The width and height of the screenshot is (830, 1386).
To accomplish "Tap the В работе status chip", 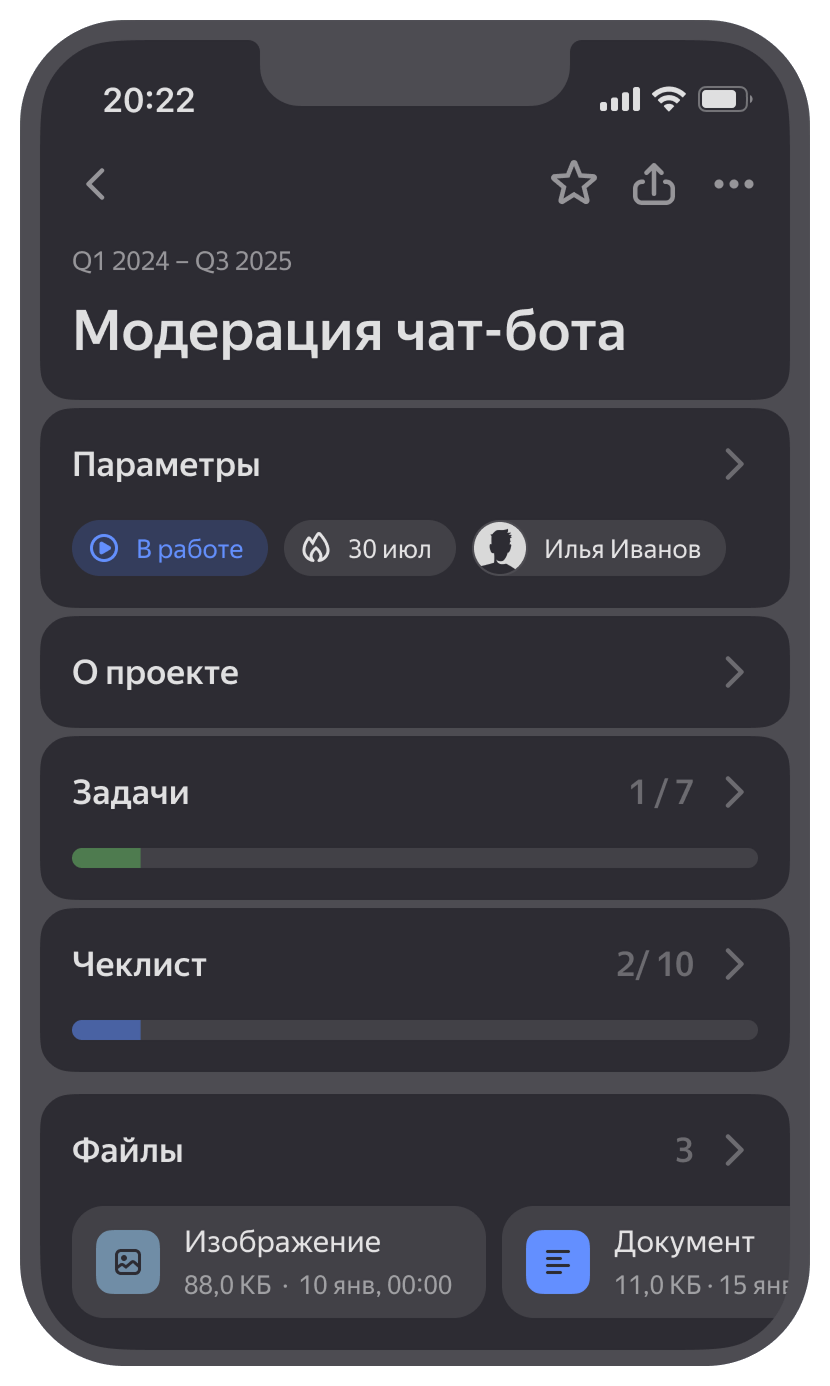I will (170, 548).
